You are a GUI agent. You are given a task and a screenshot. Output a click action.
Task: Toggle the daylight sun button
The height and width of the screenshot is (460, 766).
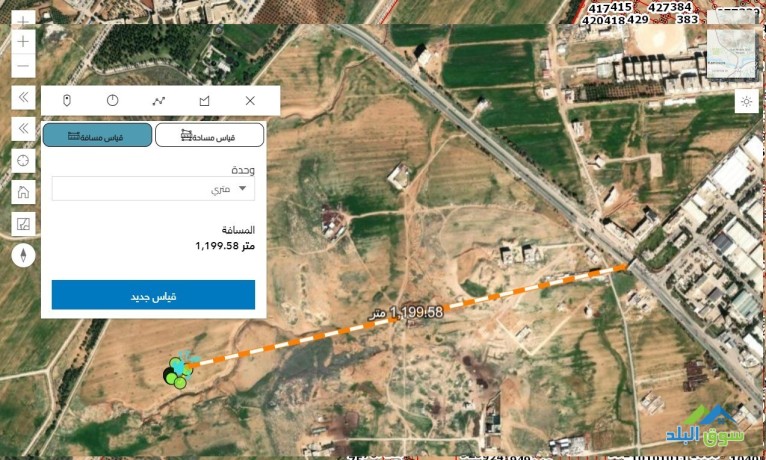click(x=745, y=101)
